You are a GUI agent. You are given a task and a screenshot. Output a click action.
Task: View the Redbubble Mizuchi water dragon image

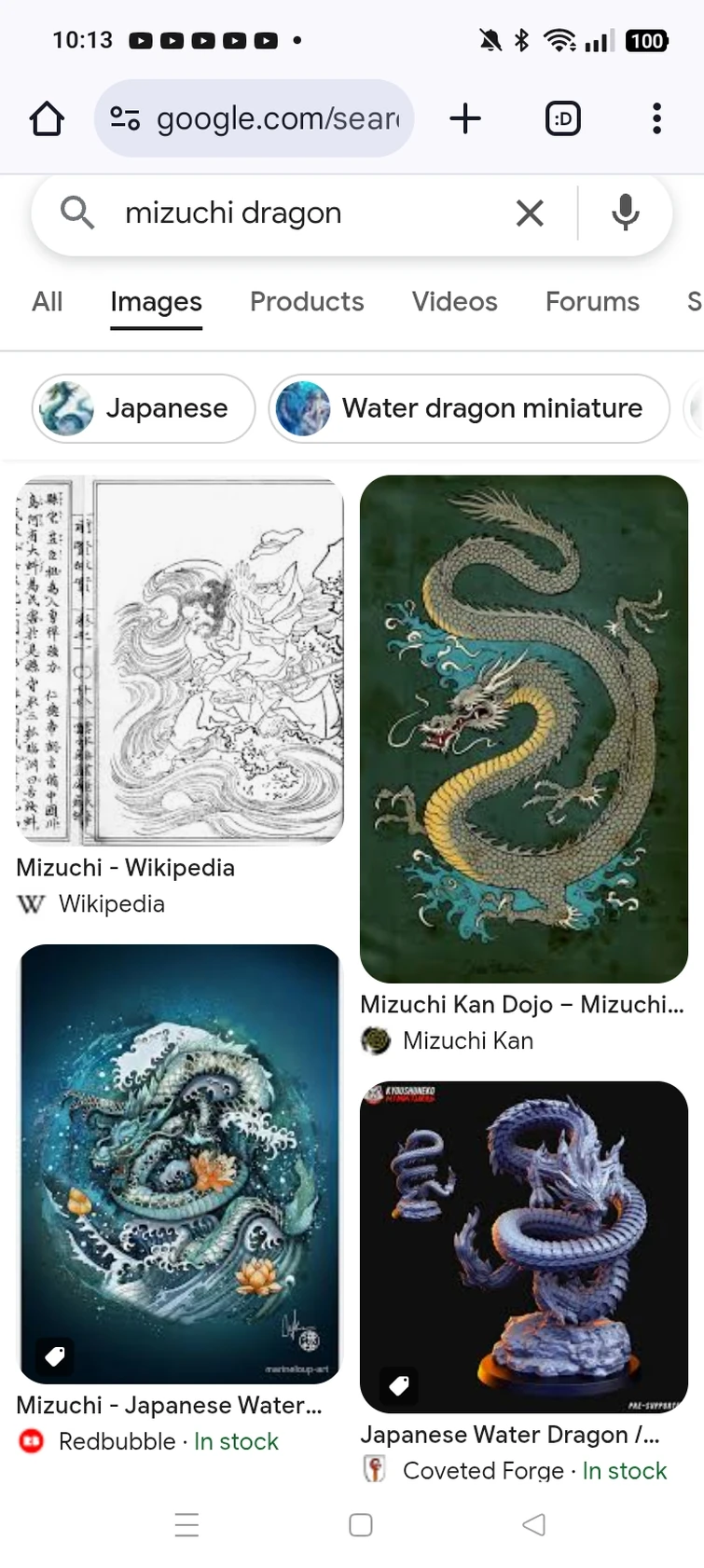coord(180,1163)
